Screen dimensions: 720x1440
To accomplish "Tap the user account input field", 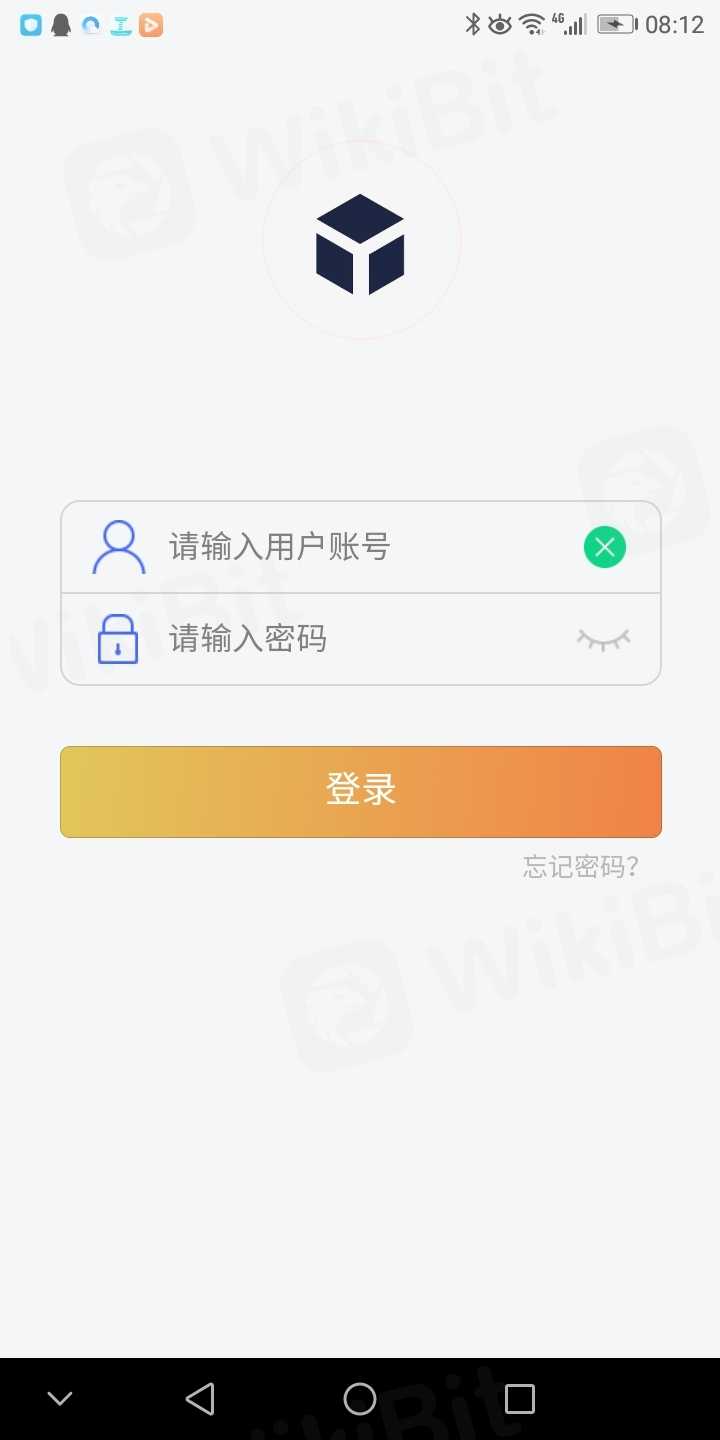I will pyautogui.click(x=360, y=547).
